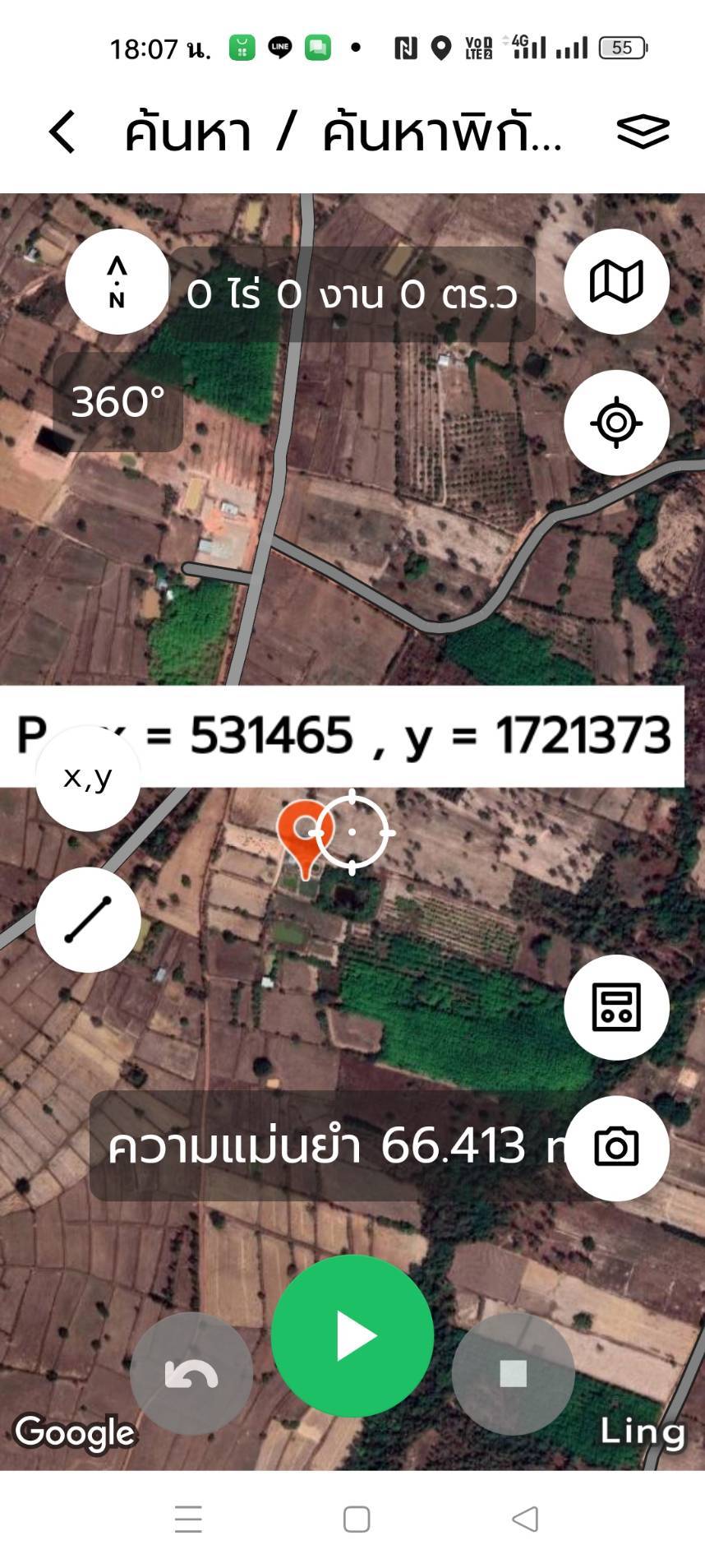Select the line measurement tool
Viewport: 705px width, 1568px height.
(x=88, y=919)
